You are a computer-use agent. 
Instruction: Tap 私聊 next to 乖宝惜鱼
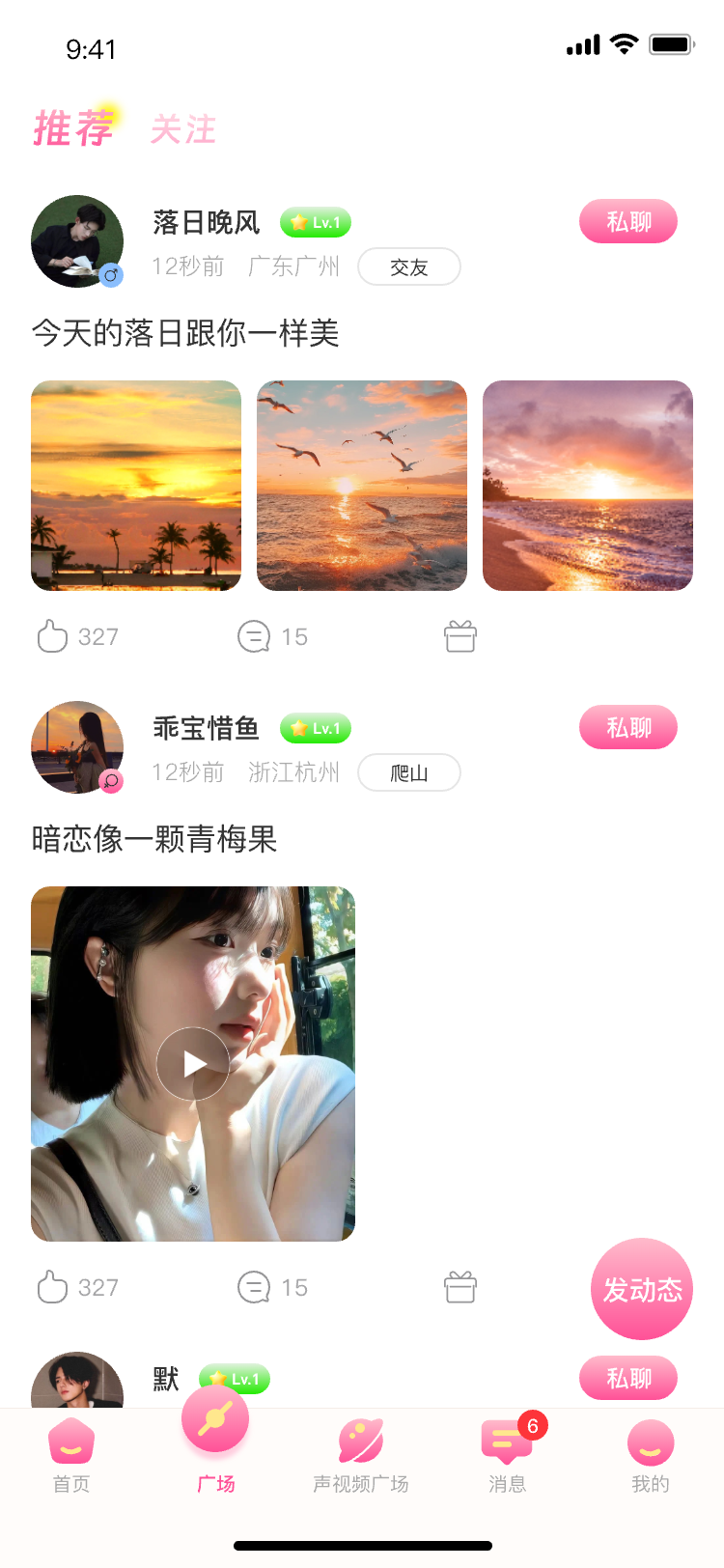(x=627, y=727)
